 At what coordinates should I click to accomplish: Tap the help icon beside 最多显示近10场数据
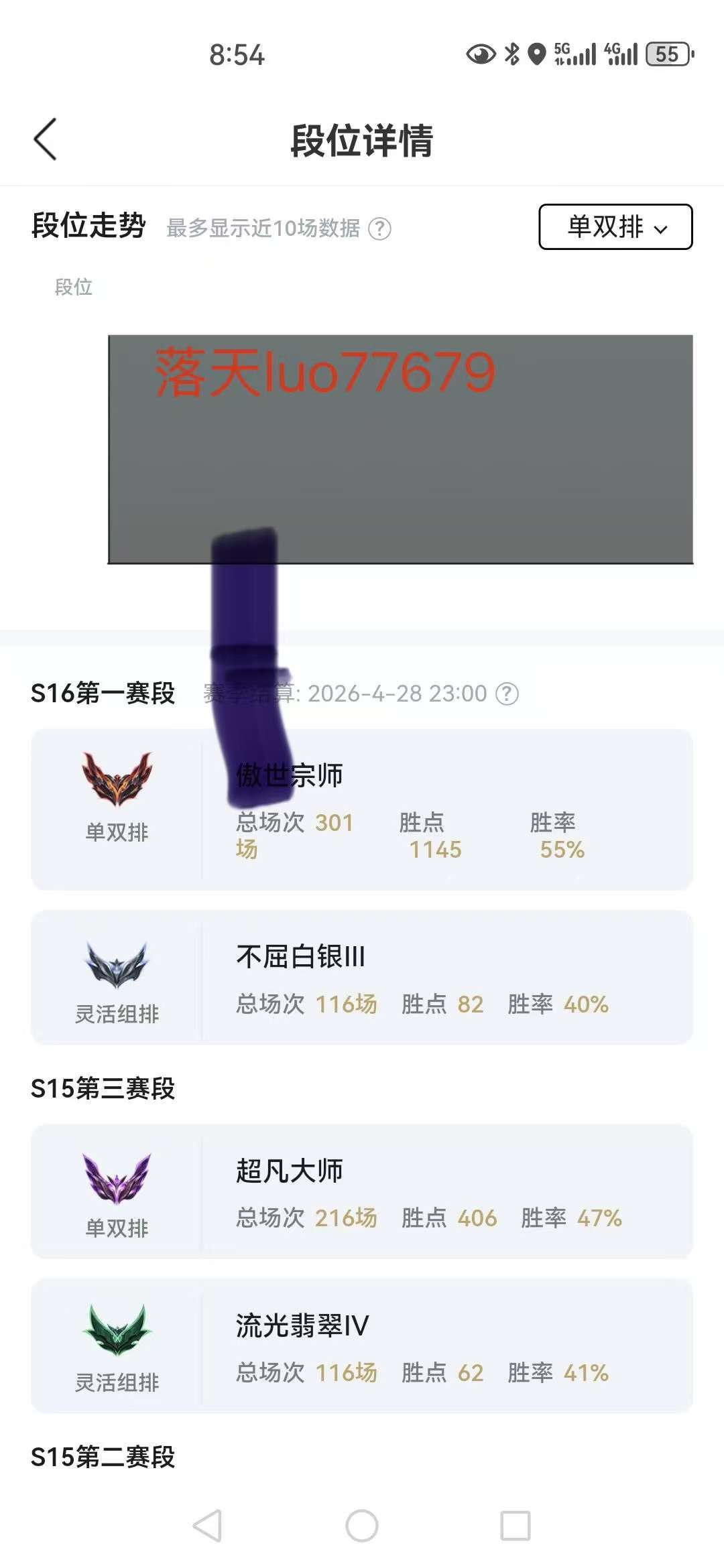[380, 229]
